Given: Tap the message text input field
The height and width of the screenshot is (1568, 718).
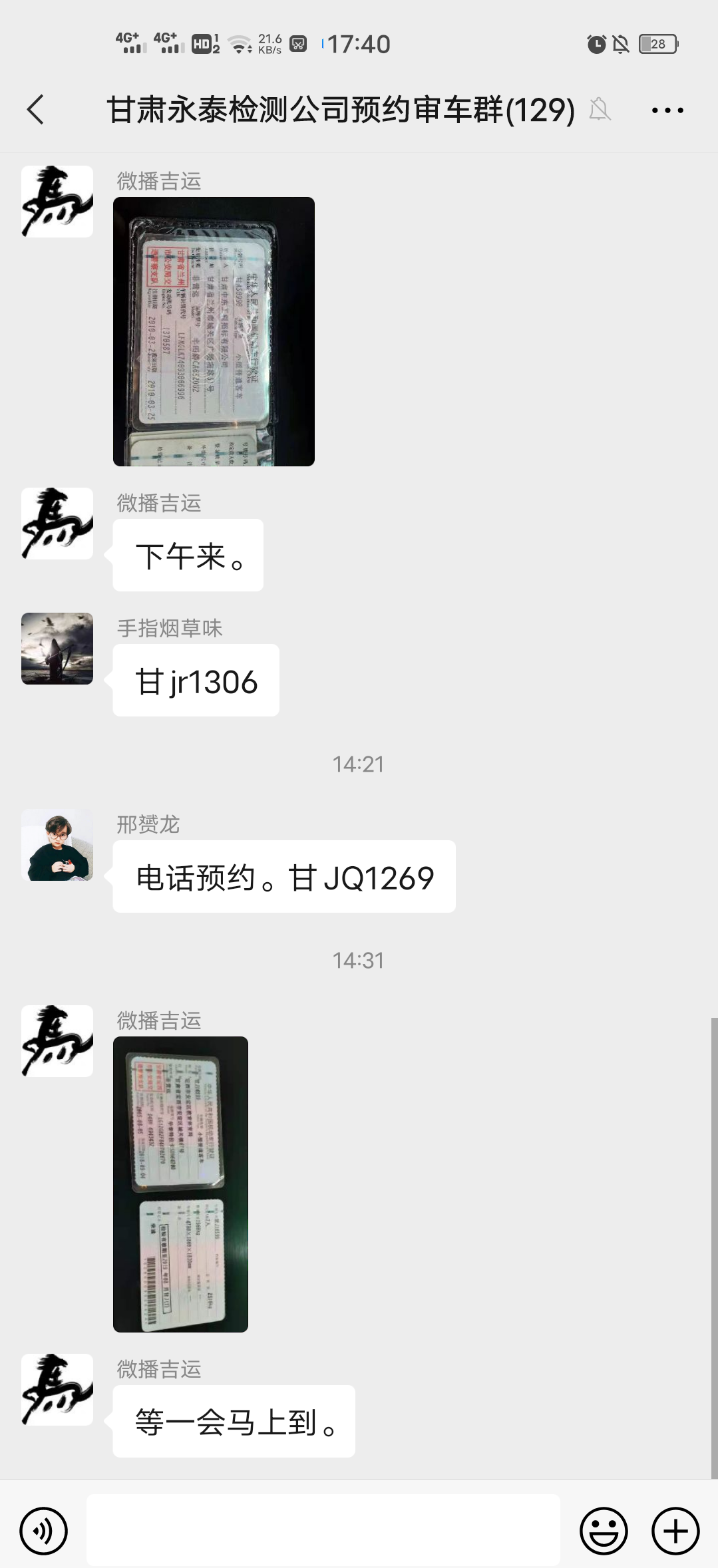Looking at the screenshot, I should [x=323, y=1530].
